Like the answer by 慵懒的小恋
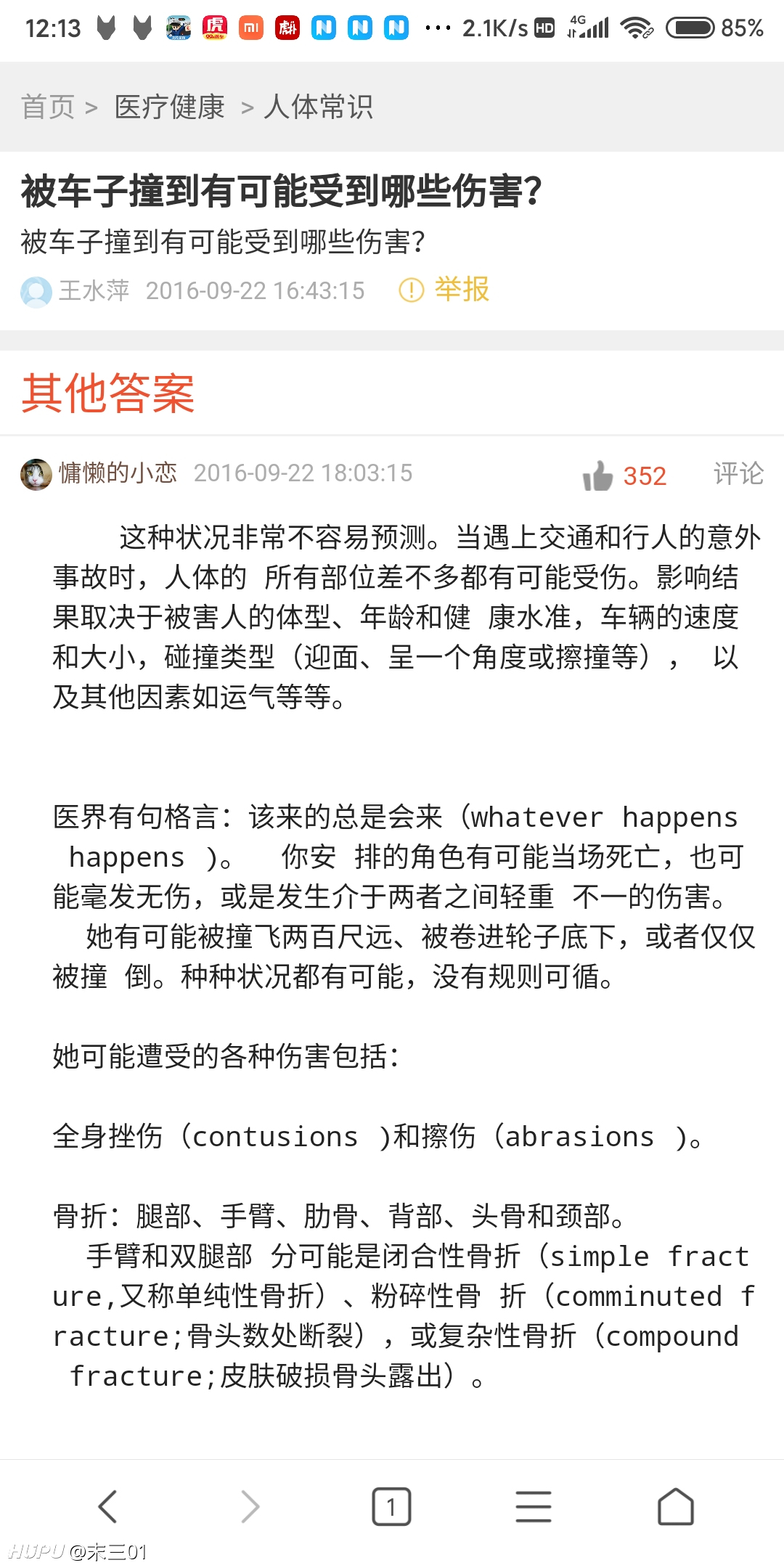784x1568 pixels. [624, 475]
